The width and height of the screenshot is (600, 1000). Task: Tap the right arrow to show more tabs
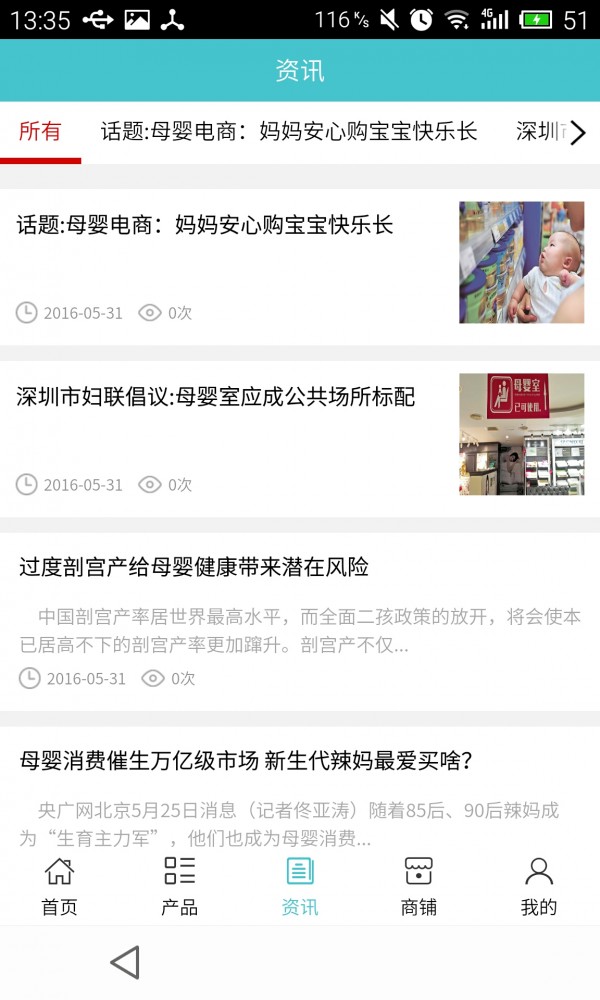click(577, 133)
